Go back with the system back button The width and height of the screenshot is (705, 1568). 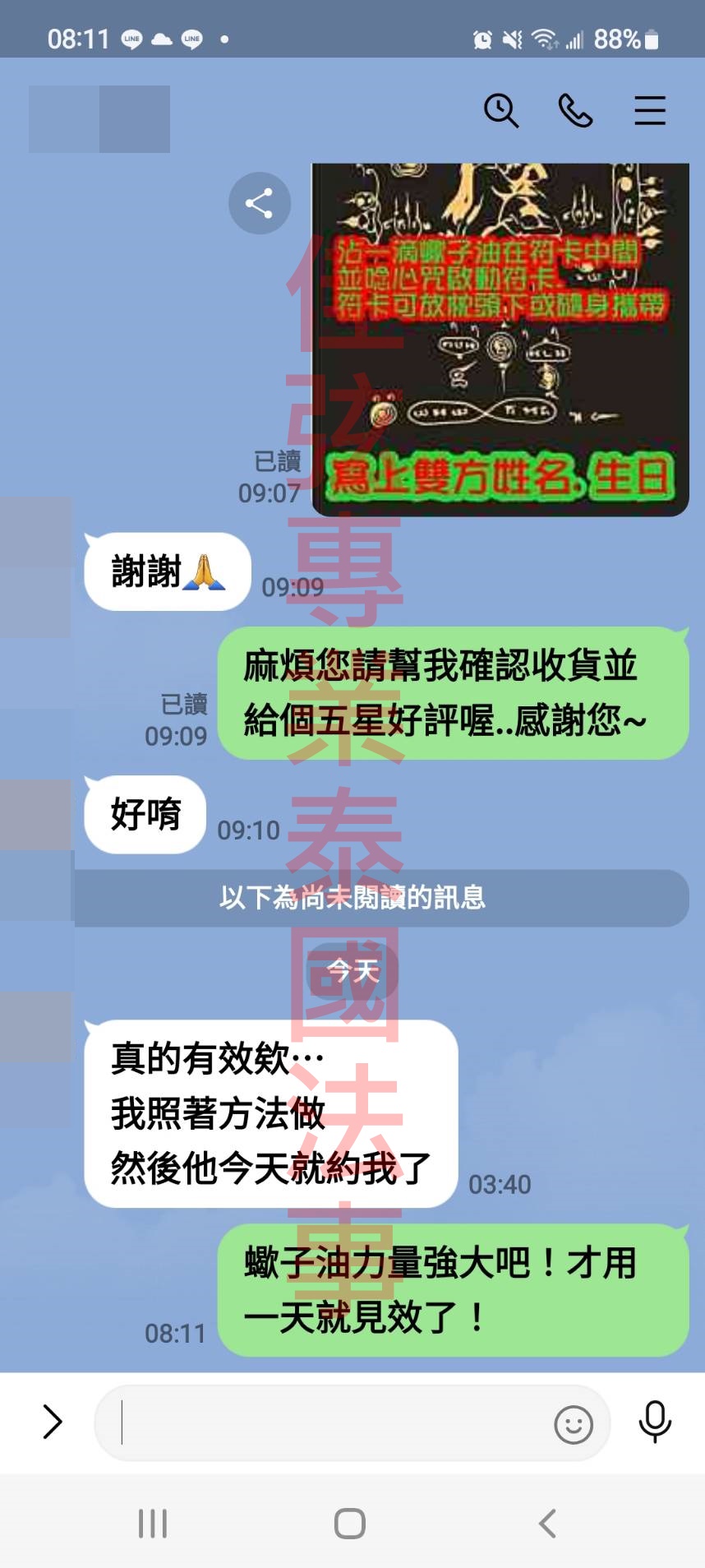547,1523
